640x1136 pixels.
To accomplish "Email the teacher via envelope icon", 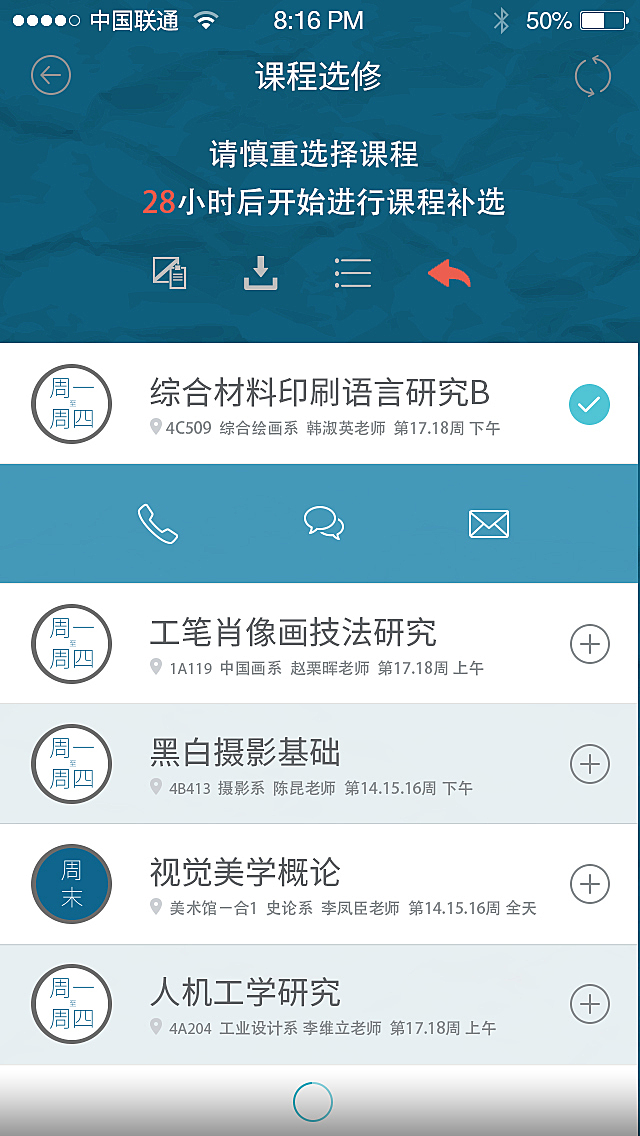I will point(489,524).
